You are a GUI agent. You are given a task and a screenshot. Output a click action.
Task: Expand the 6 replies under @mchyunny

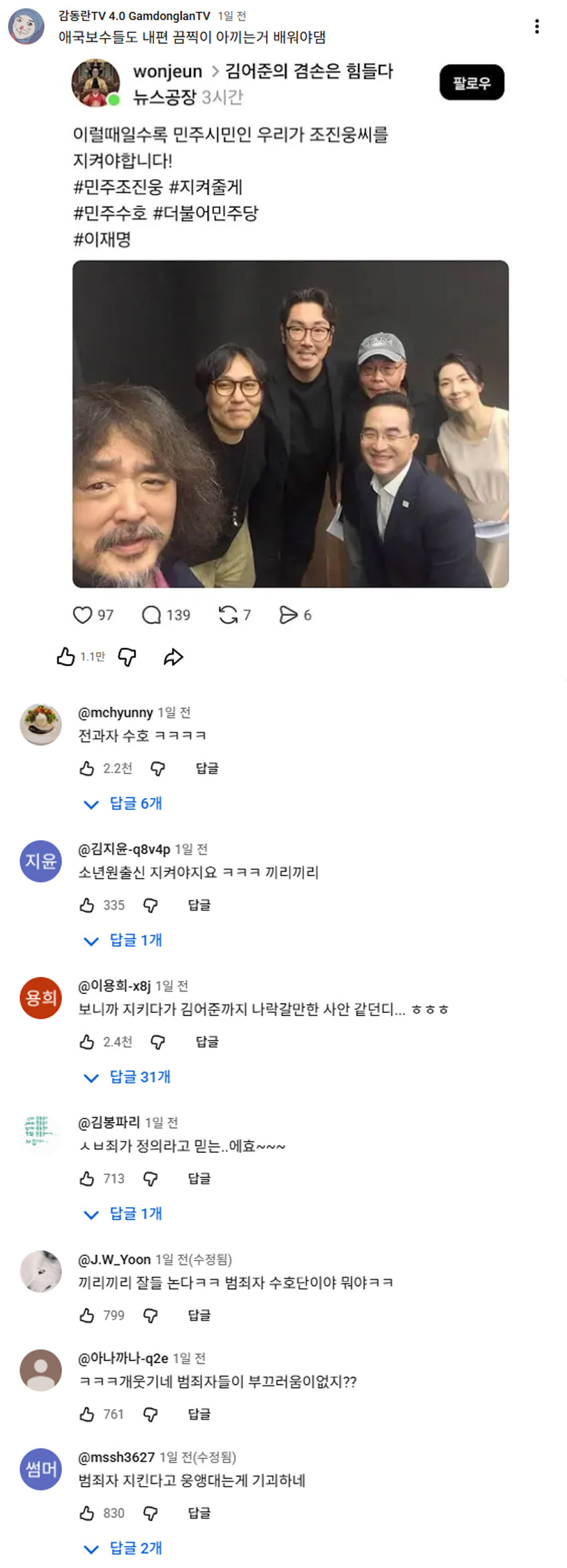123,803
